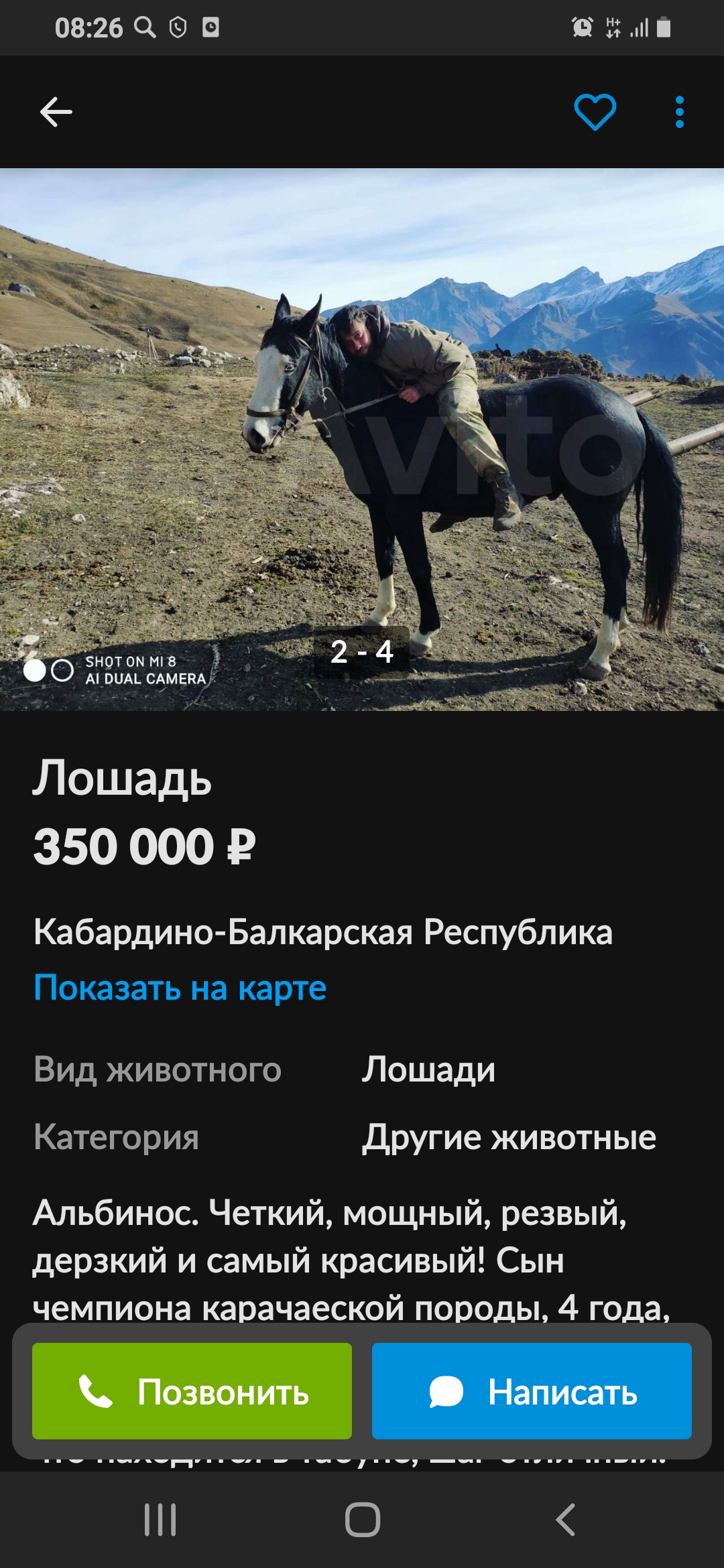This screenshot has width=724, height=1568.
Task: Open recent apps from the navigation bar
Action: [x=160, y=1520]
